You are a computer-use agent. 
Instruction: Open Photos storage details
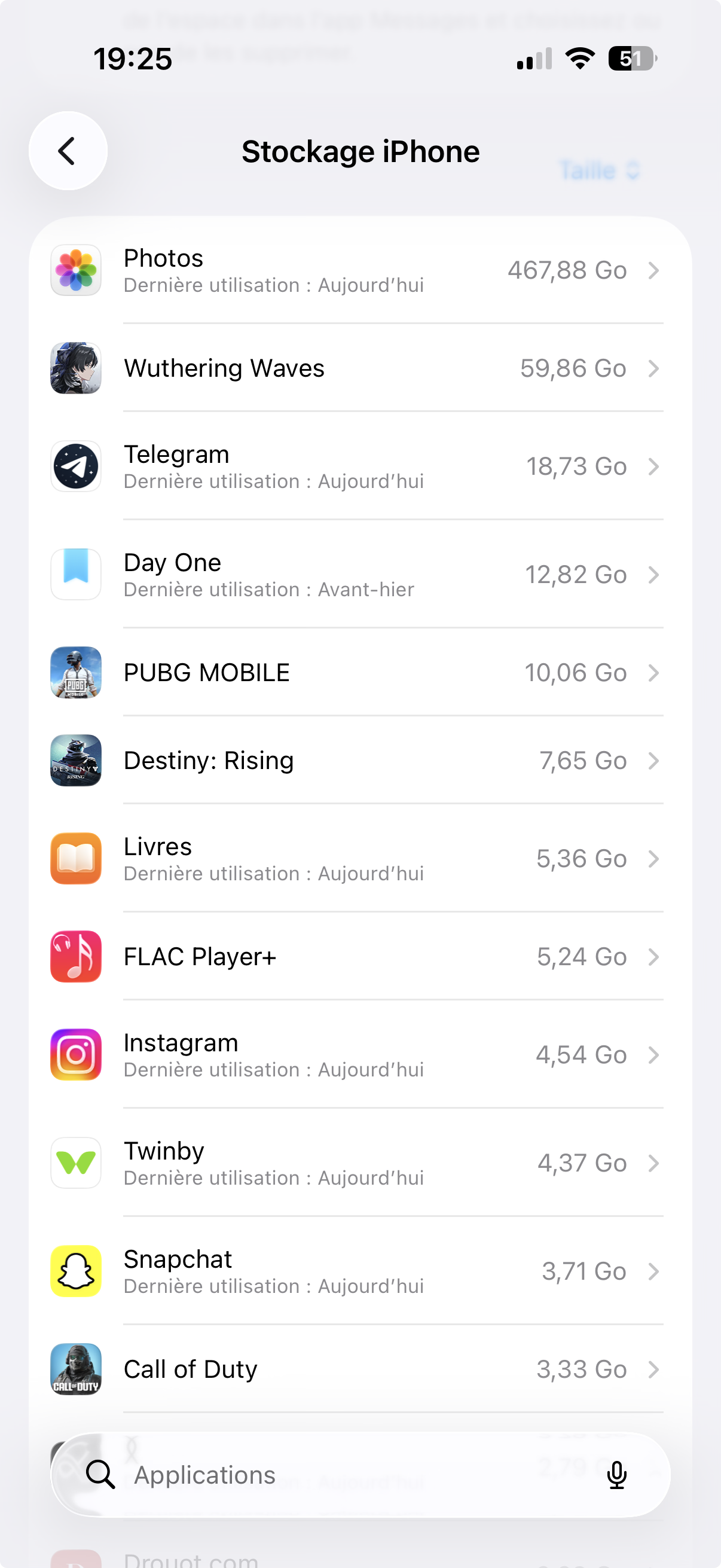359,270
